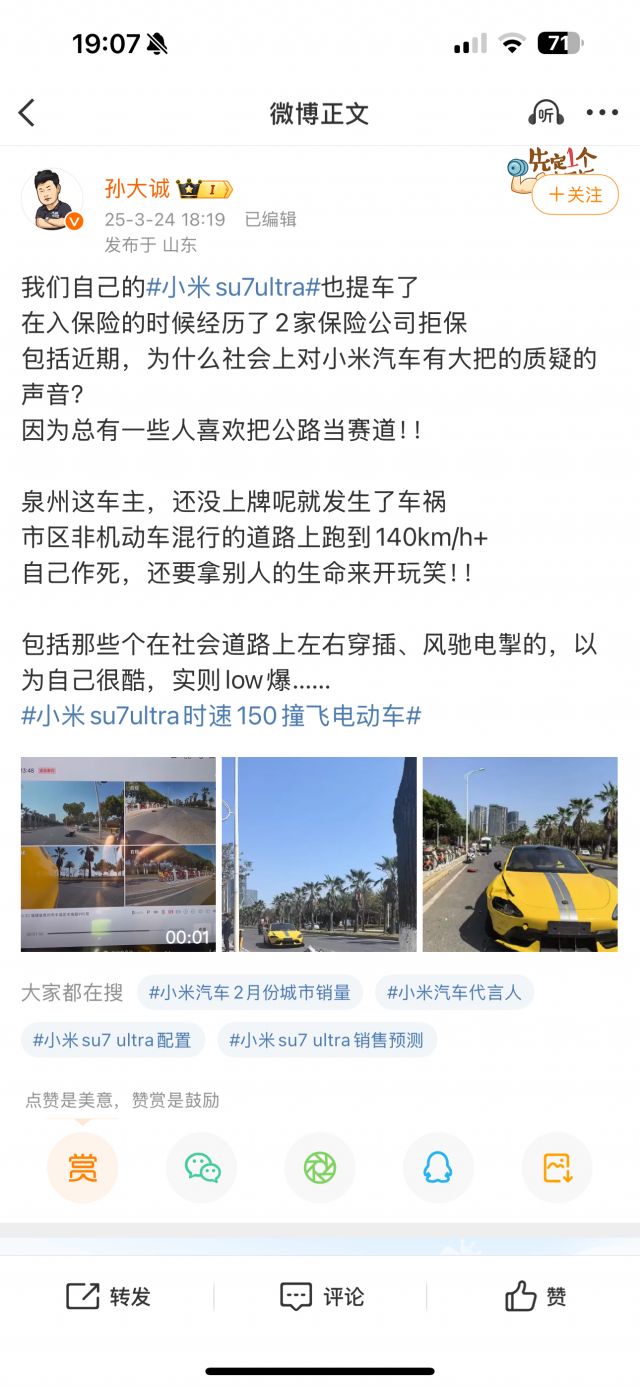Share the post to QQ

point(438,1167)
